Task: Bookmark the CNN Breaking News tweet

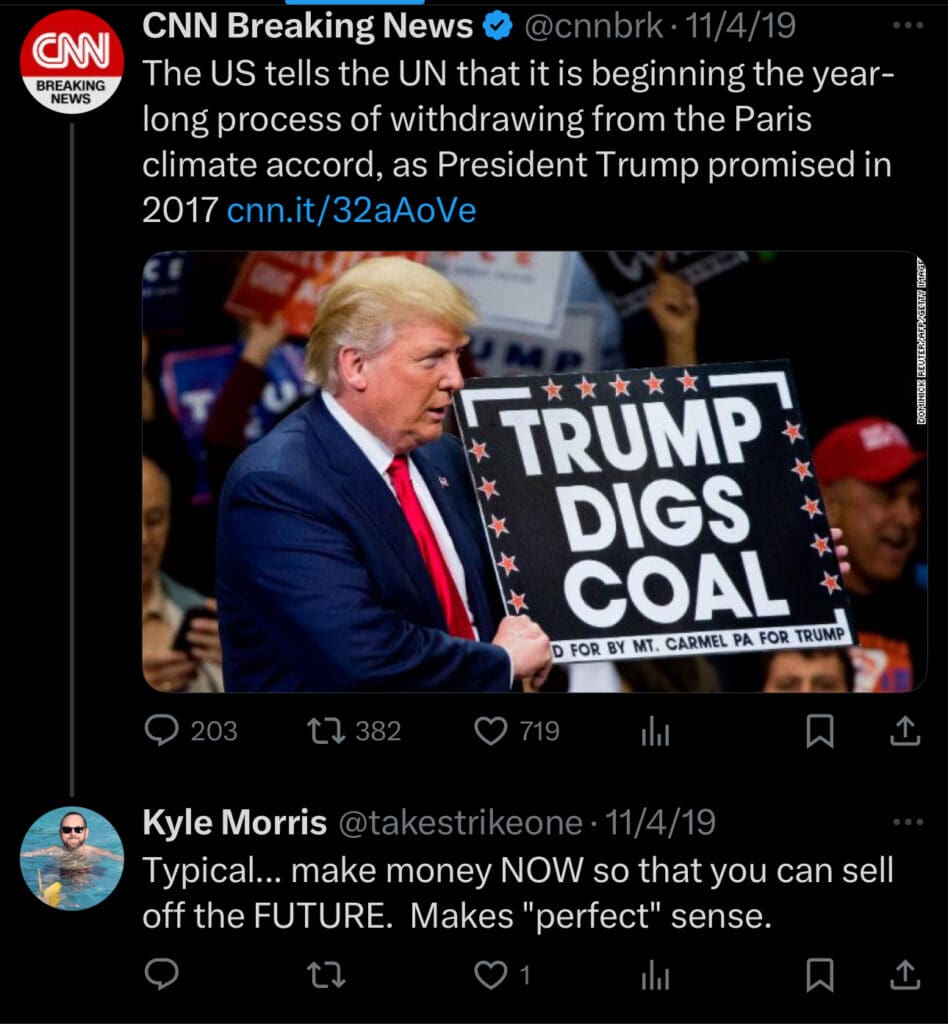Action: [x=820, y=733]
